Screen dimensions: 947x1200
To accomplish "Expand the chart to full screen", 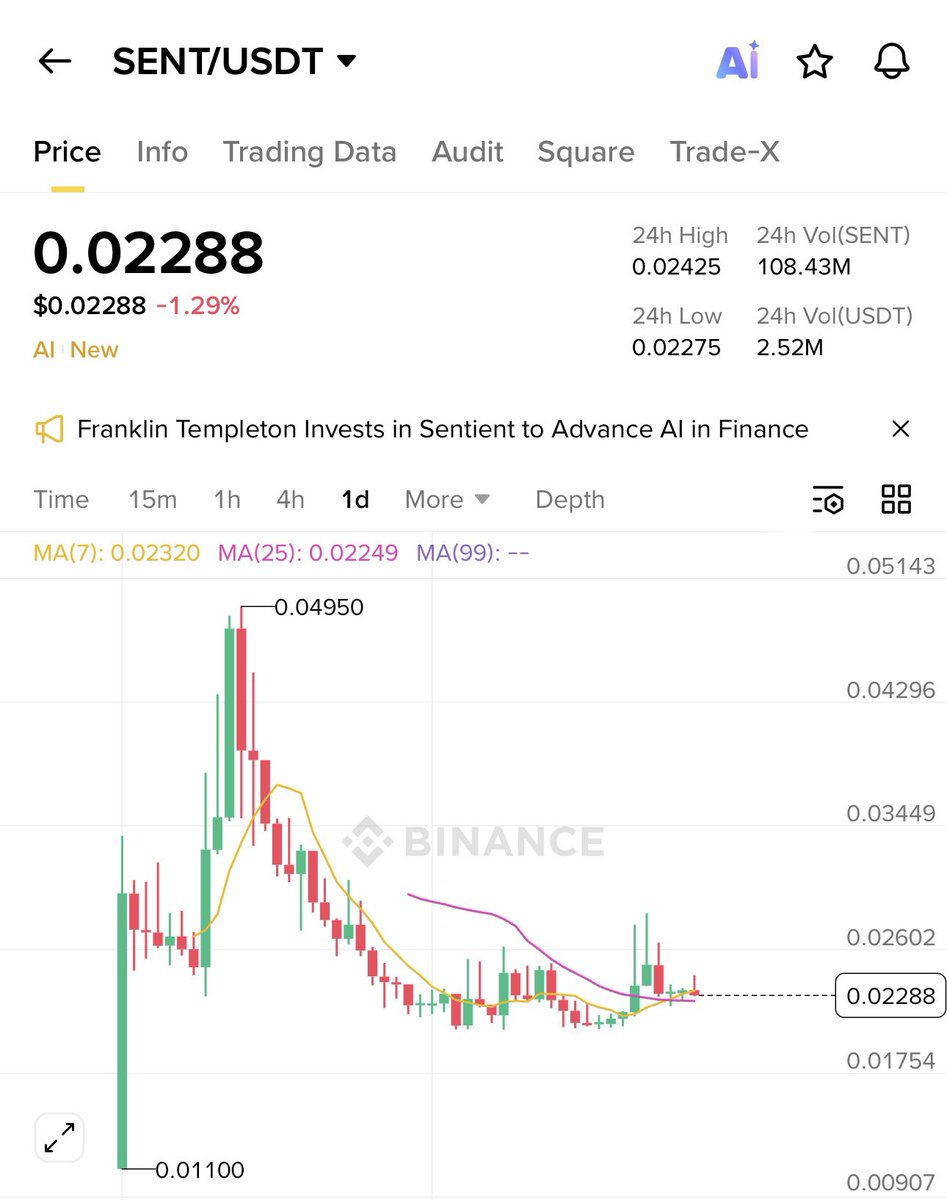I will tap(60, 1137).
